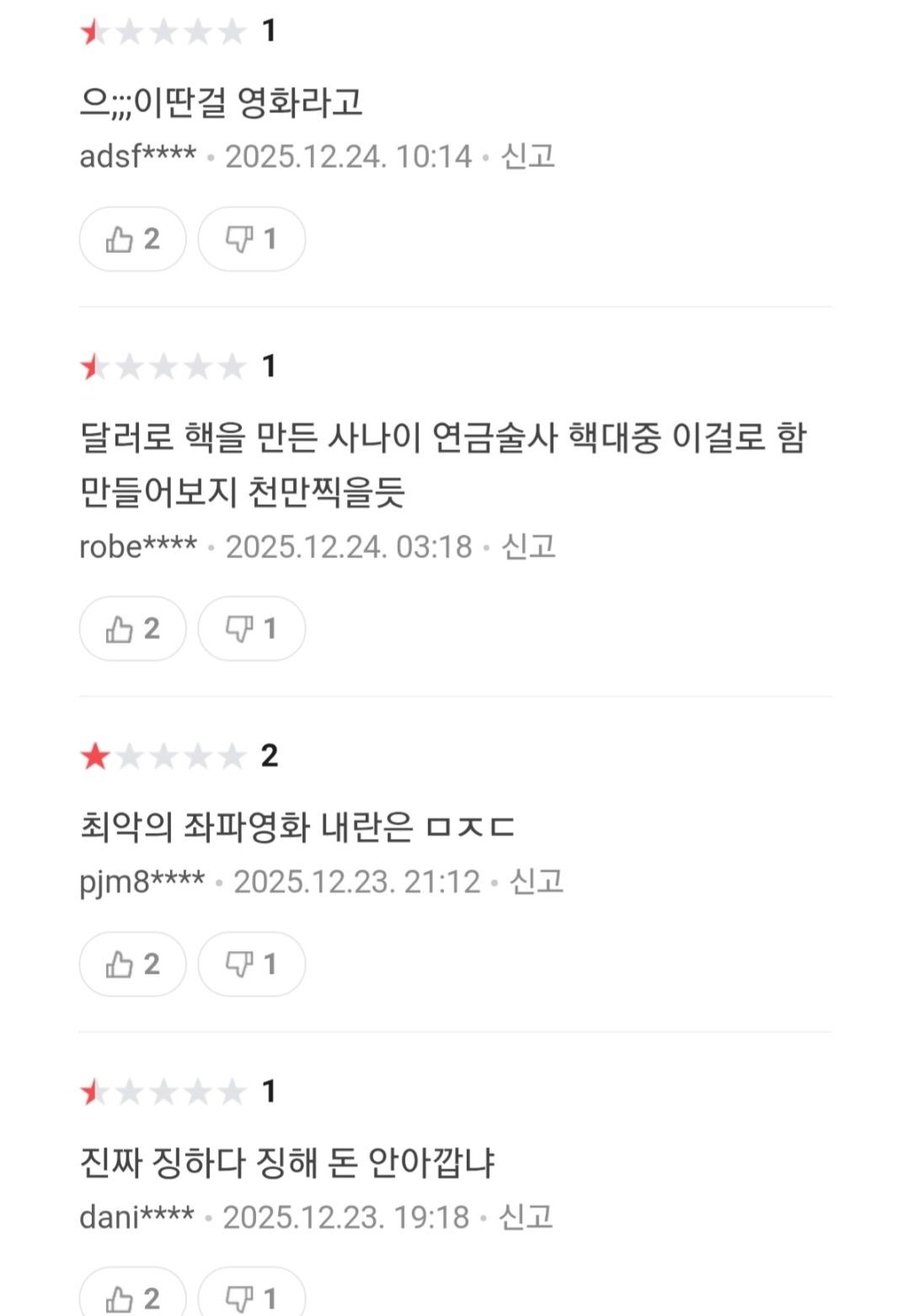905x1316 pixels.
Task: Click the fifth star of dani**** rating
Action: [232, 1092]
